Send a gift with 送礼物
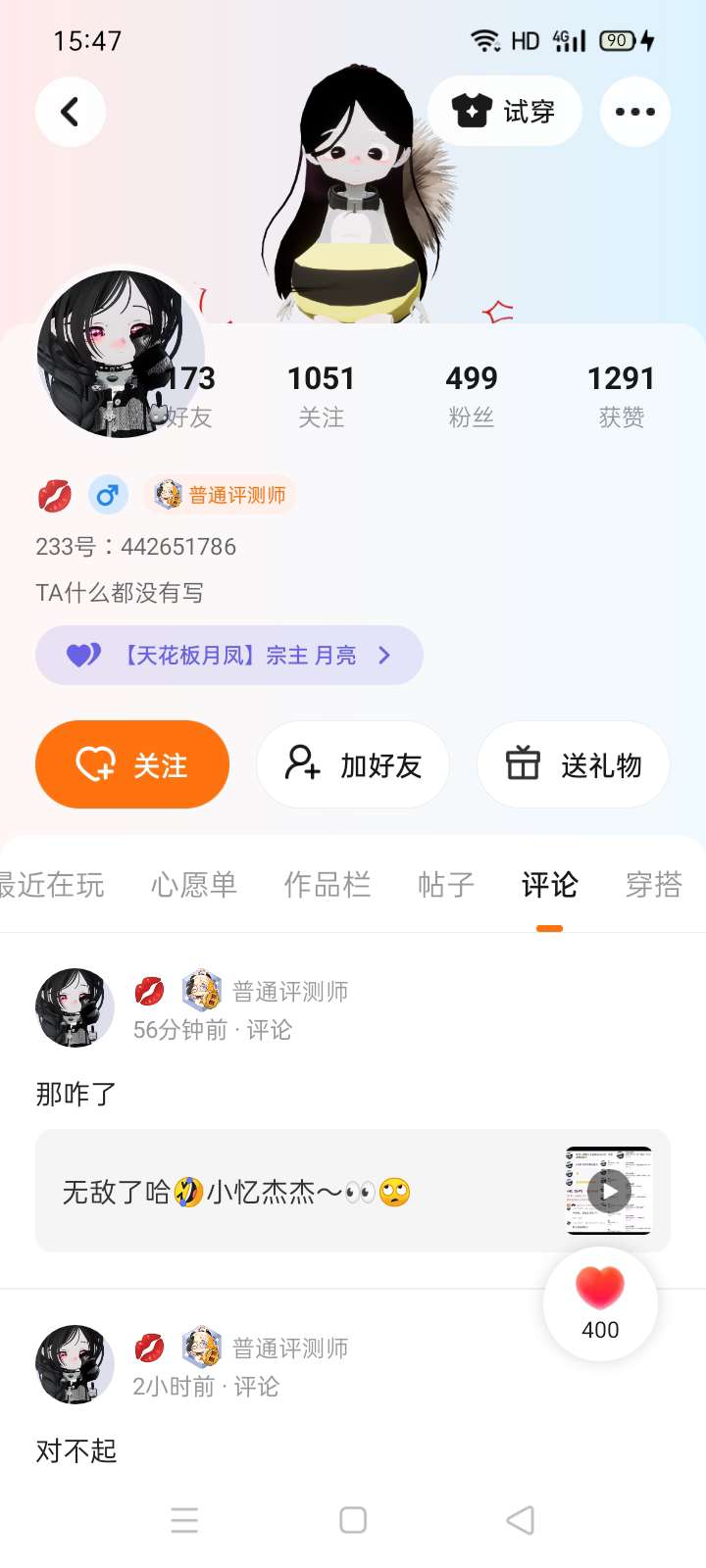This screenshot has height=1568, width=706. (574, 764)
